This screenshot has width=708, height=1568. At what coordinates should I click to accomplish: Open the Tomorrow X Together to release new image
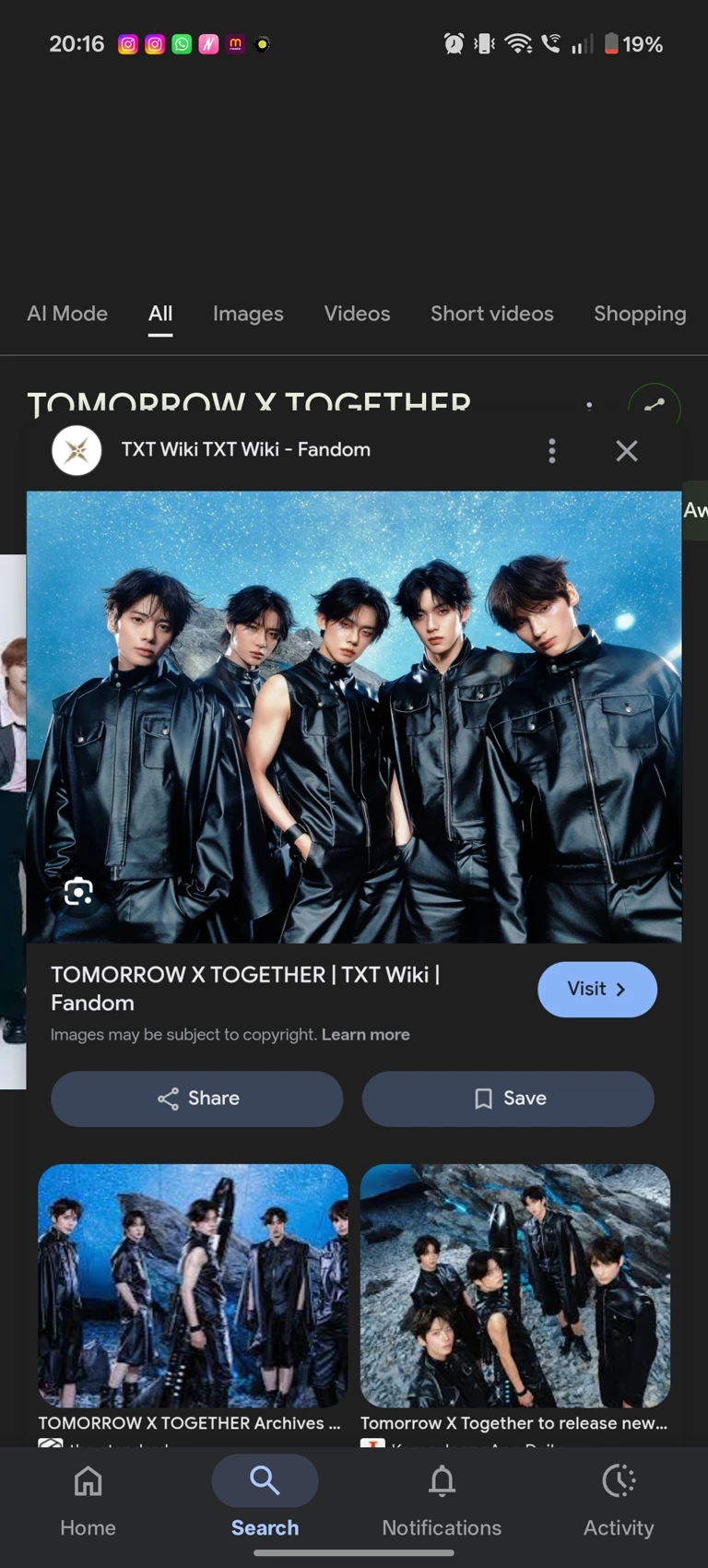(514, 1286)
